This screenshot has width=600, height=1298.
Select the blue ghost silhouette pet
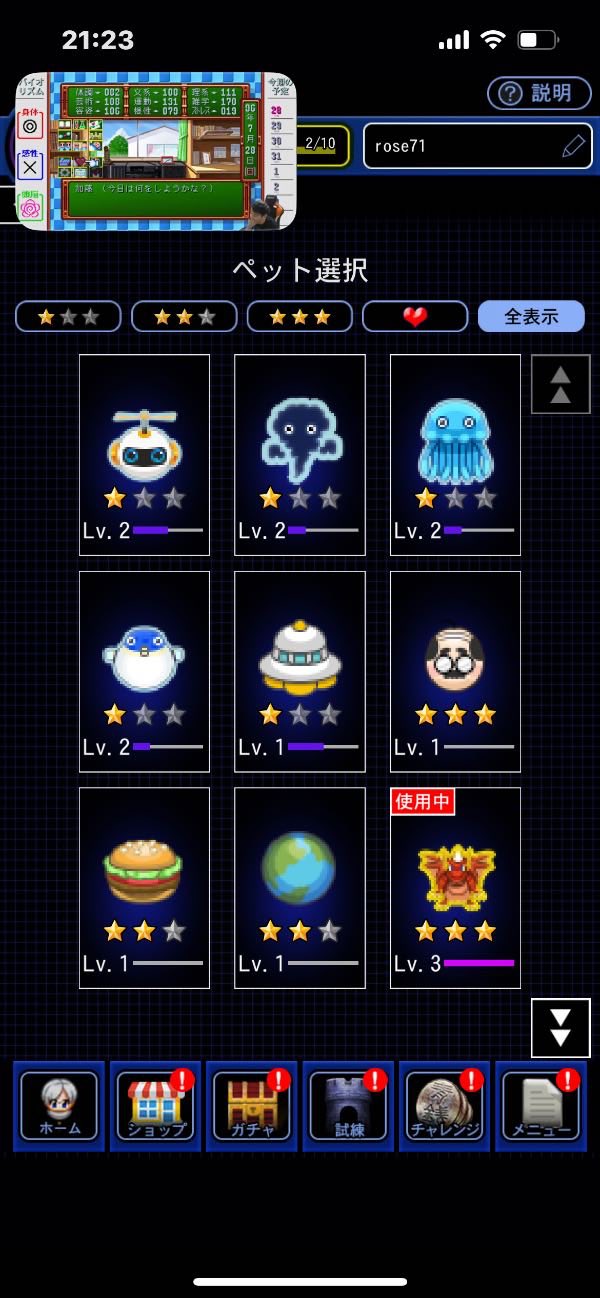click(300, 455)
